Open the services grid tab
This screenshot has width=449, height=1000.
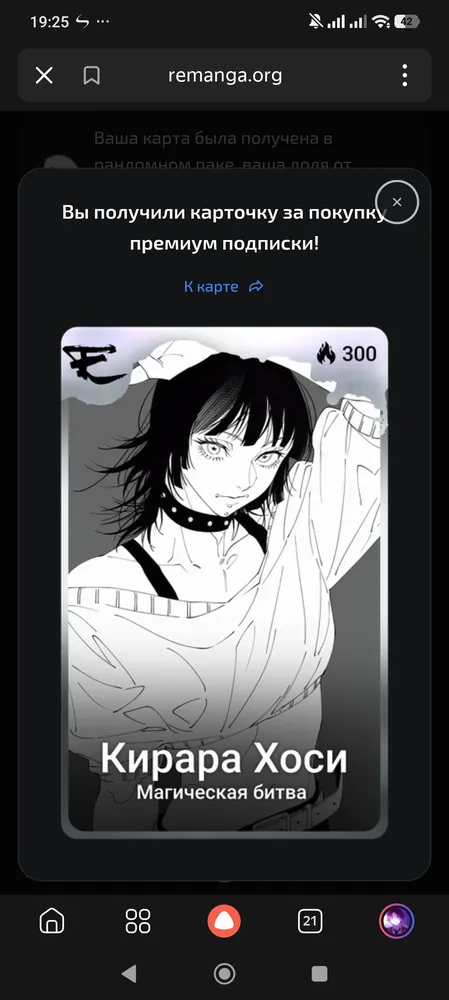coord(138,921)
